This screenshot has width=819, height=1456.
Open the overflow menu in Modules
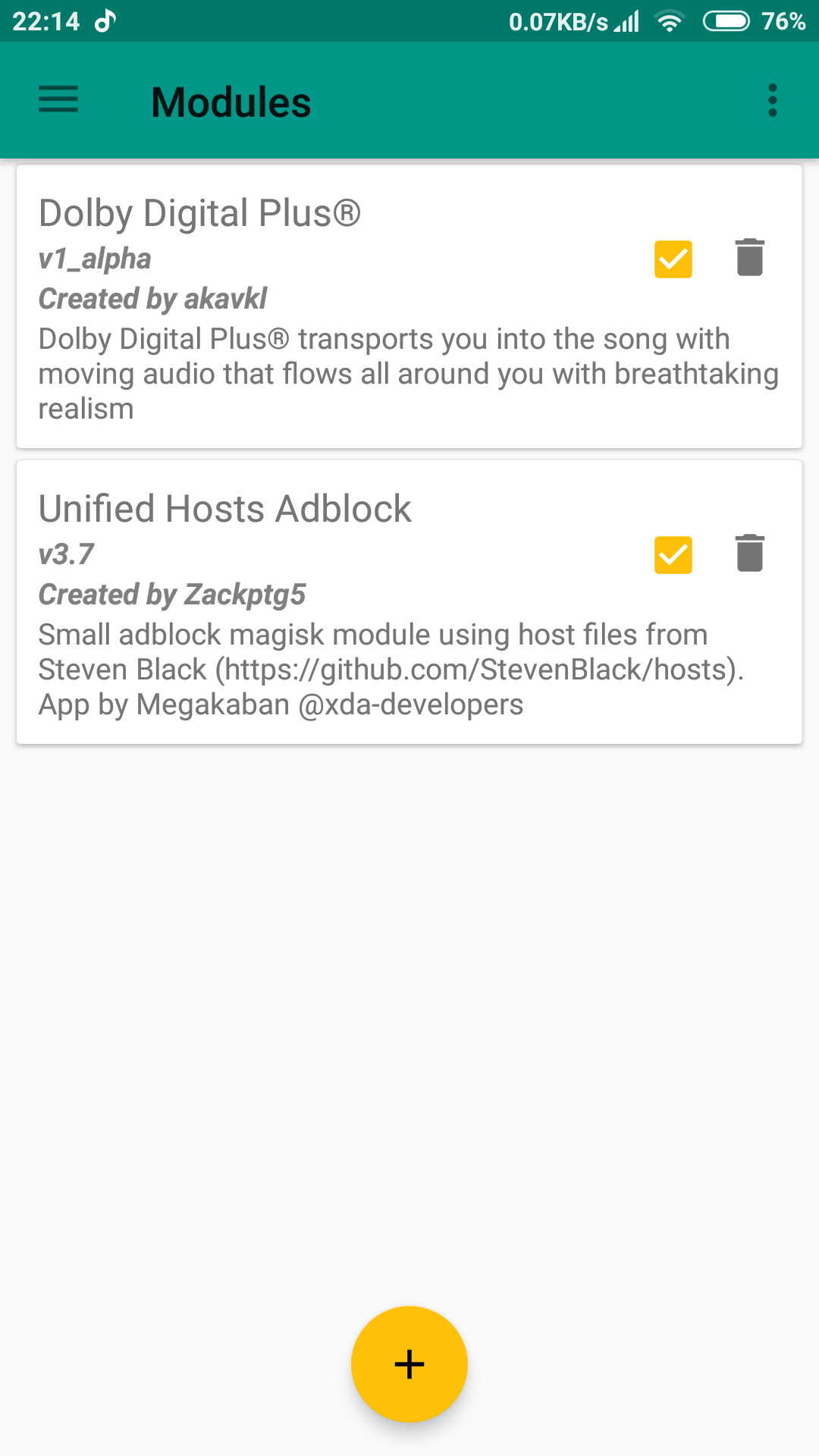pos(772,100)
